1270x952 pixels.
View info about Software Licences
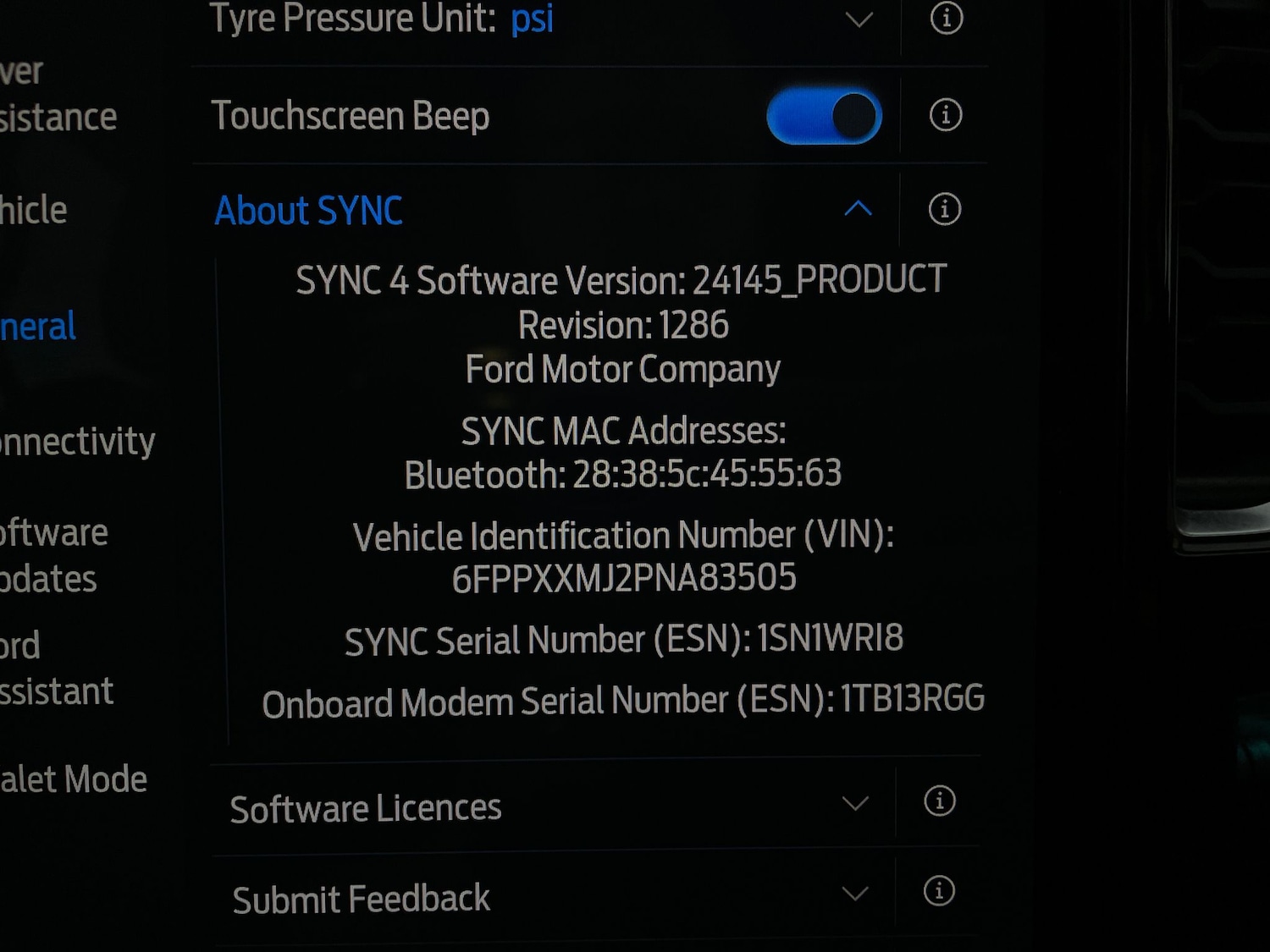[x=939, y=801]
